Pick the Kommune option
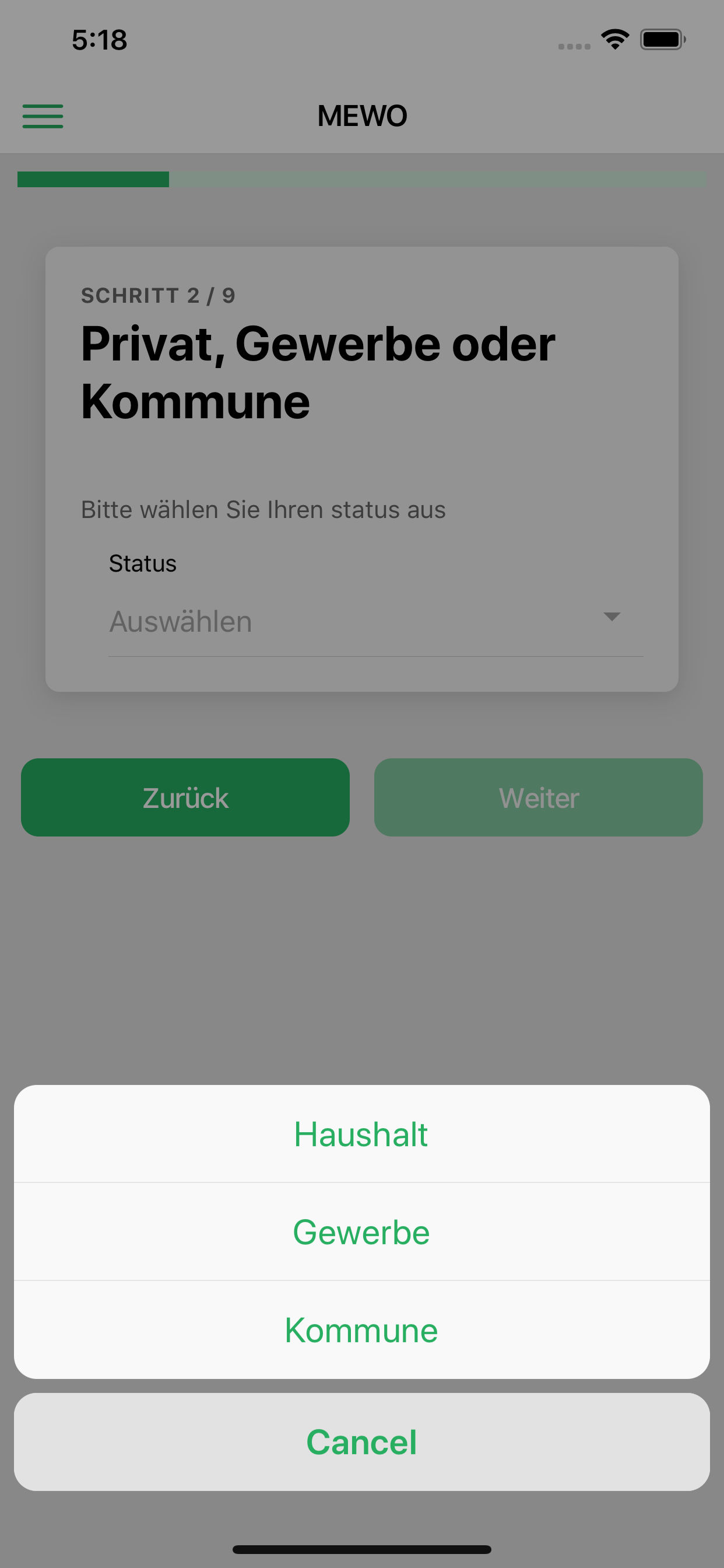The image size is (724, 1568). tap(361, 1330)
